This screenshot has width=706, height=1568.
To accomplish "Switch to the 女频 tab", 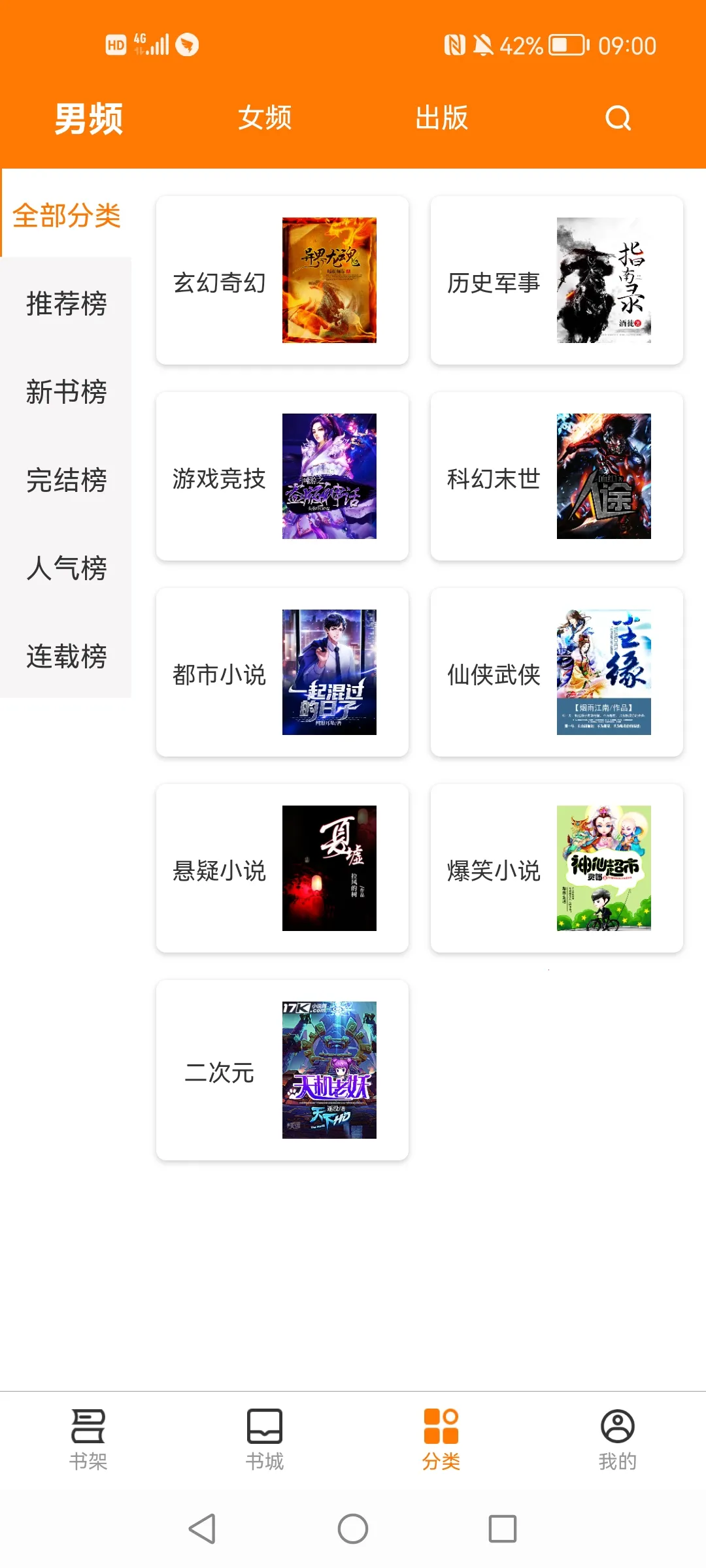I will coord(265,118).
